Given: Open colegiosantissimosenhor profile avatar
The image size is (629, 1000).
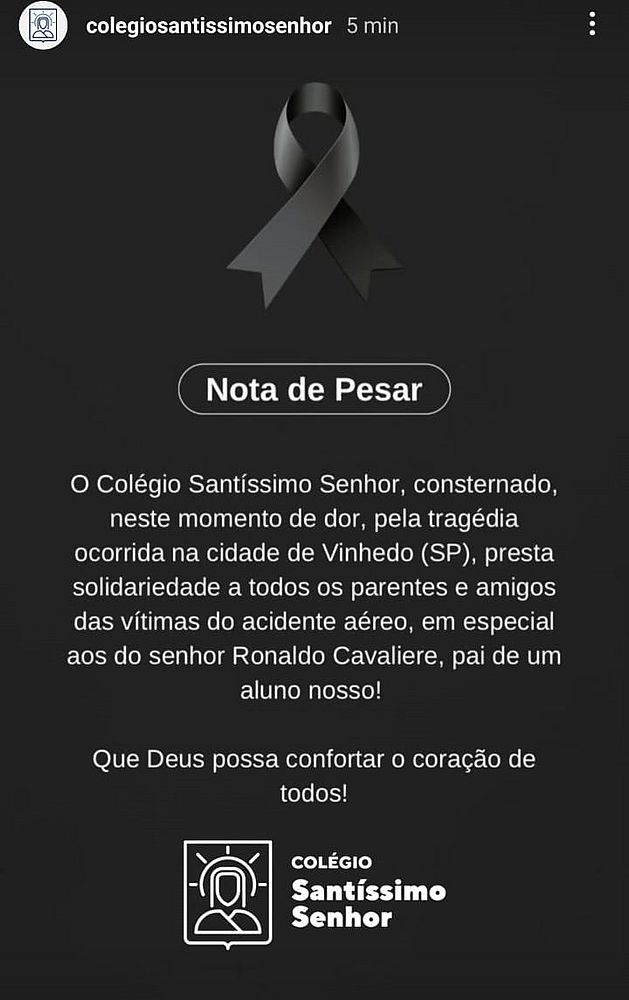Looking at the screenshot, I should coord(42,26).
